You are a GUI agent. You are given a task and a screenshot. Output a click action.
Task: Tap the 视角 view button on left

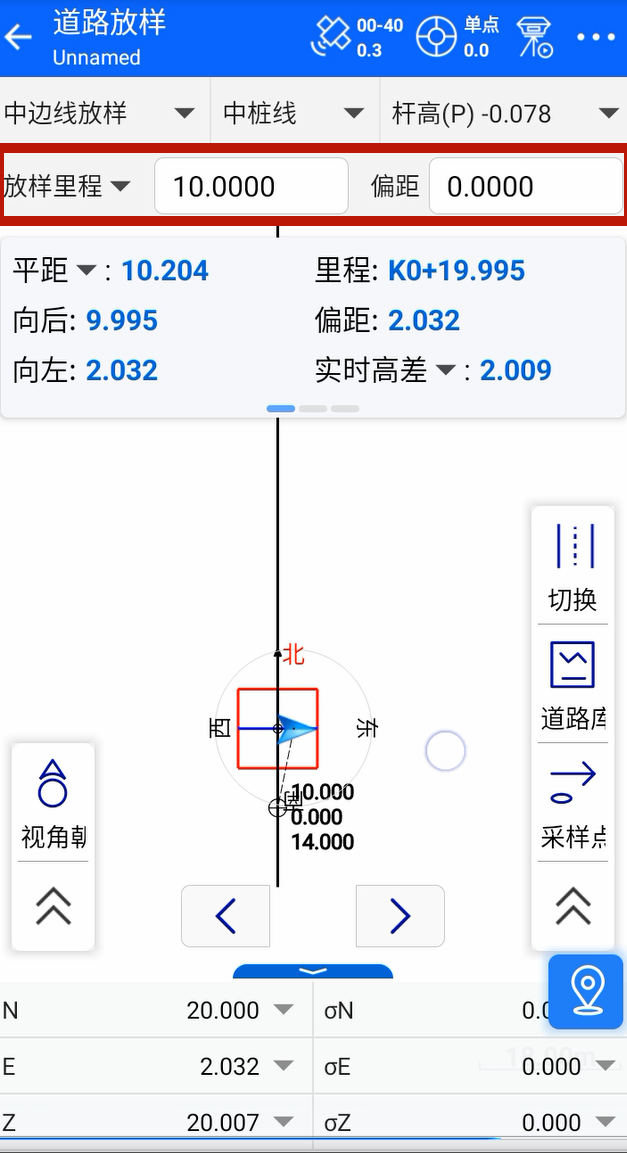coord(53,804)
